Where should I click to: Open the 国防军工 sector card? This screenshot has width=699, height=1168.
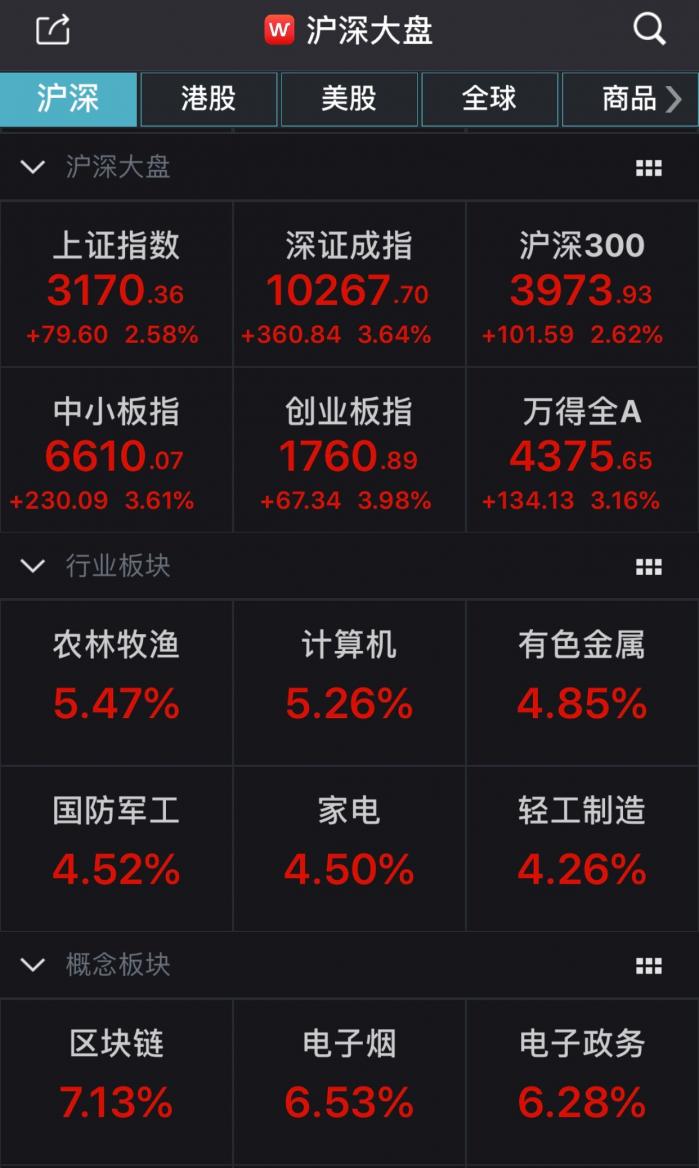pos(116,848)
